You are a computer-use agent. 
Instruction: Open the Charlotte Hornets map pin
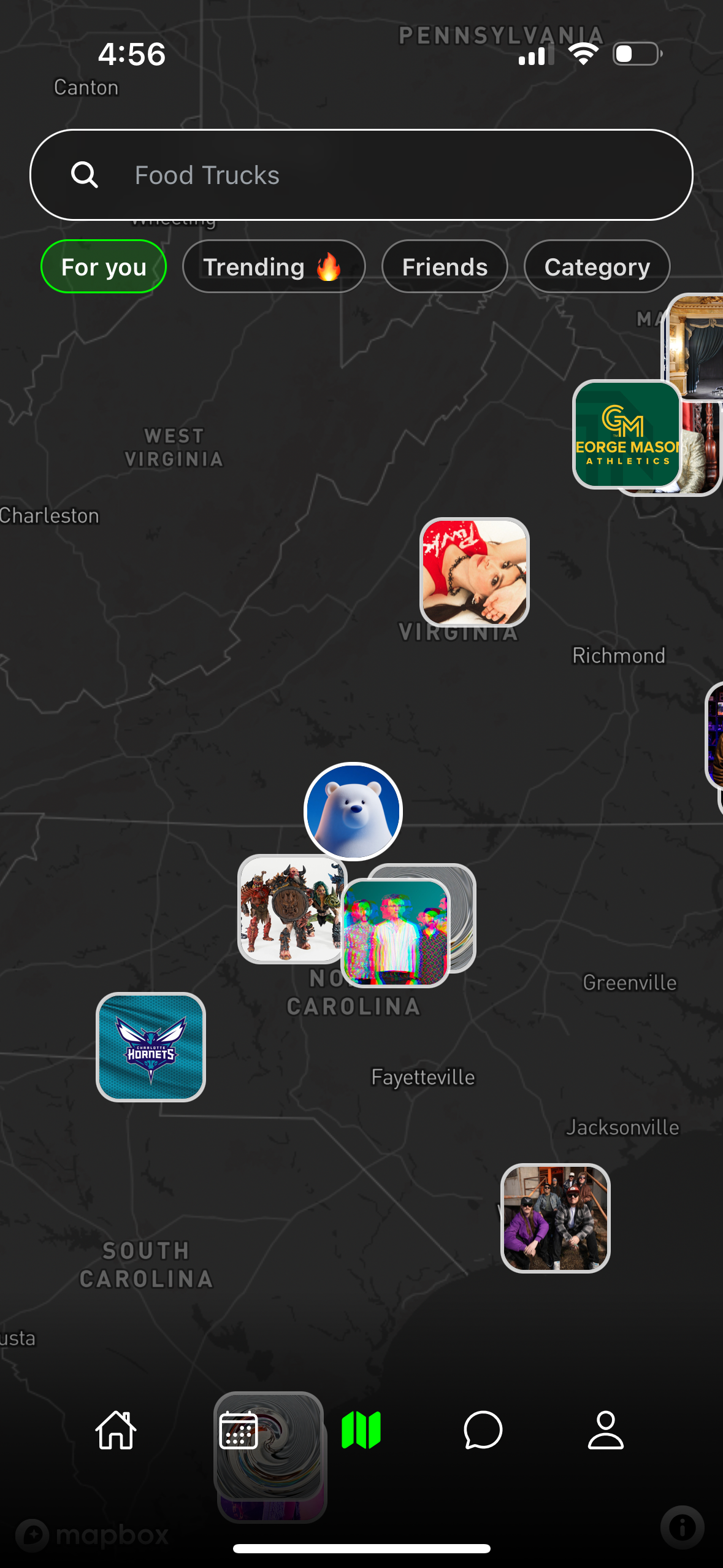(151, 1047)
